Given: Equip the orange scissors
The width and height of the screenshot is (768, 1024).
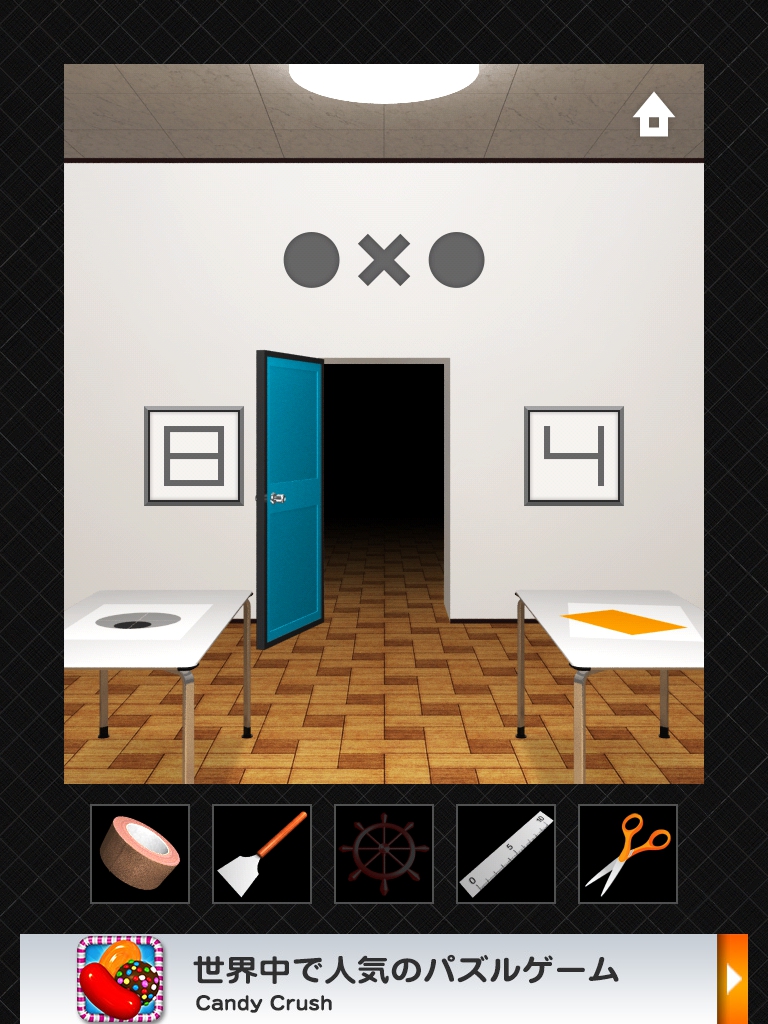Looking at the screenshot, I should coord(628,854).
